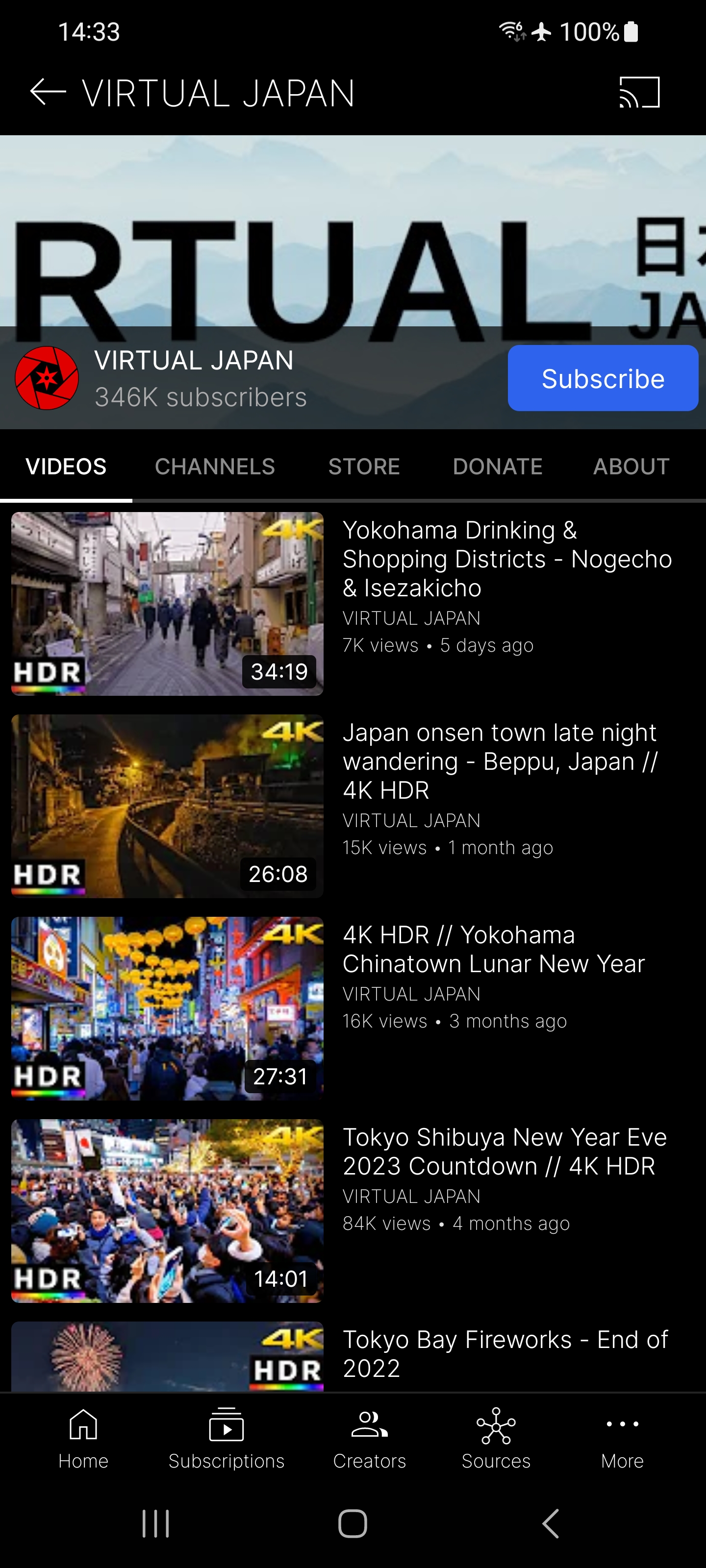706x1568 pixels.
Task: Go to the Home tab
Action: click(83, 1439)
